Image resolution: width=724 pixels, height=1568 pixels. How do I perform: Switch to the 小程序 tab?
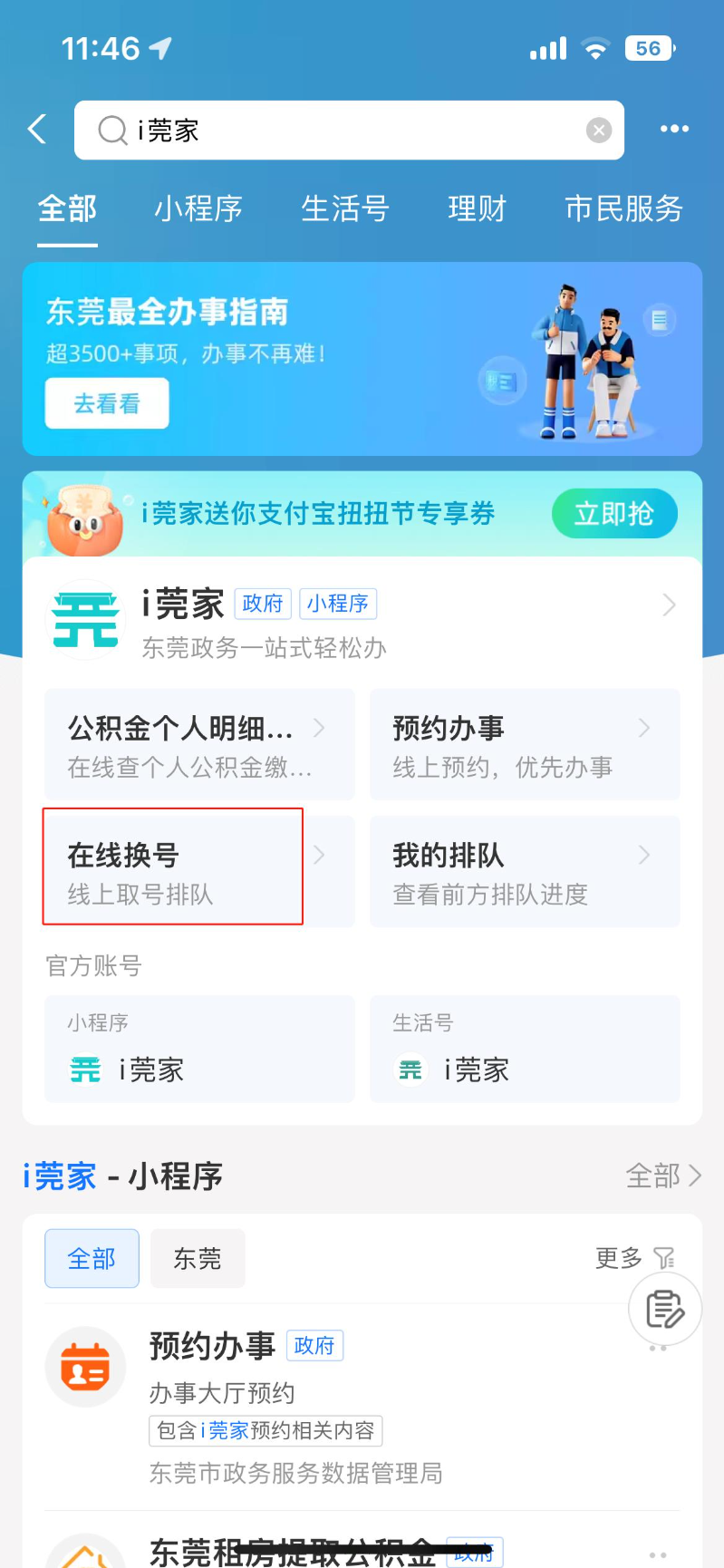[198, 209]
